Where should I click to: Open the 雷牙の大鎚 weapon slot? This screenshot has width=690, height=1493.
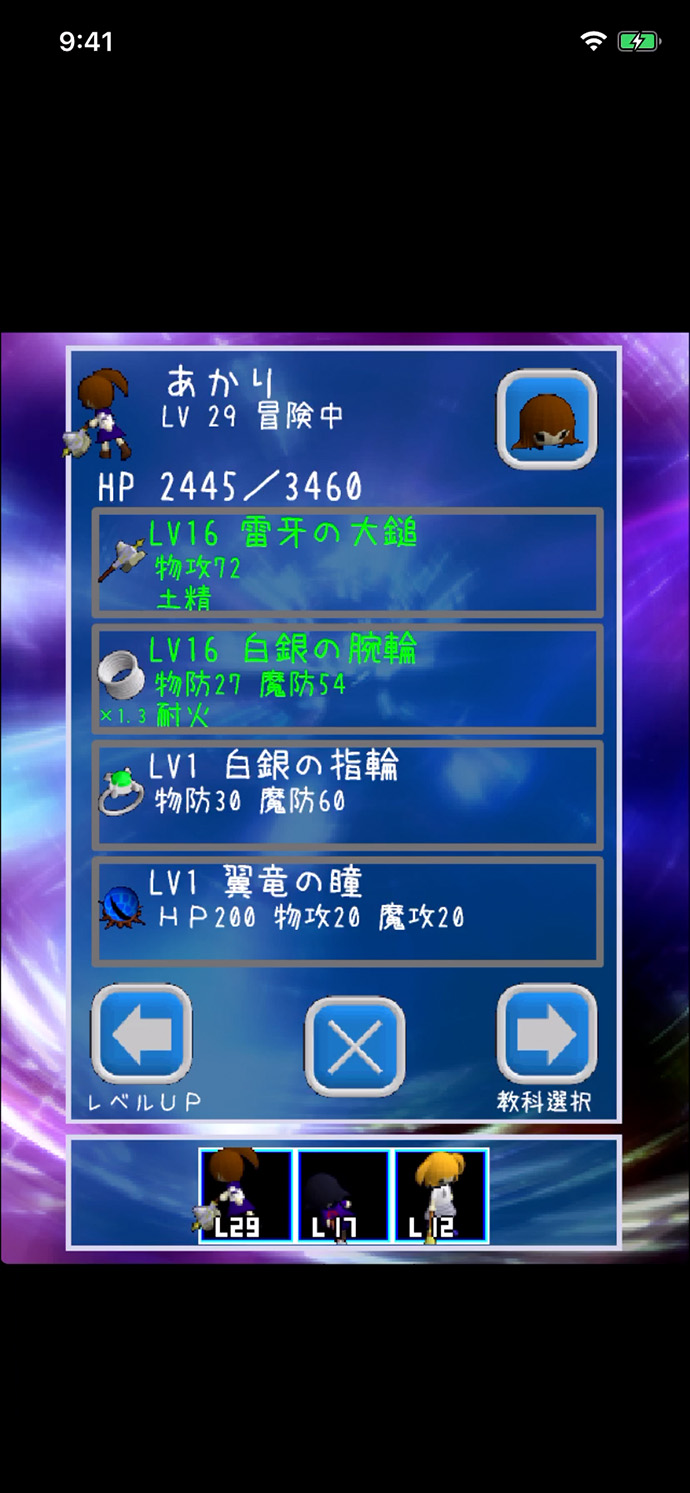[x=347, y=562]
